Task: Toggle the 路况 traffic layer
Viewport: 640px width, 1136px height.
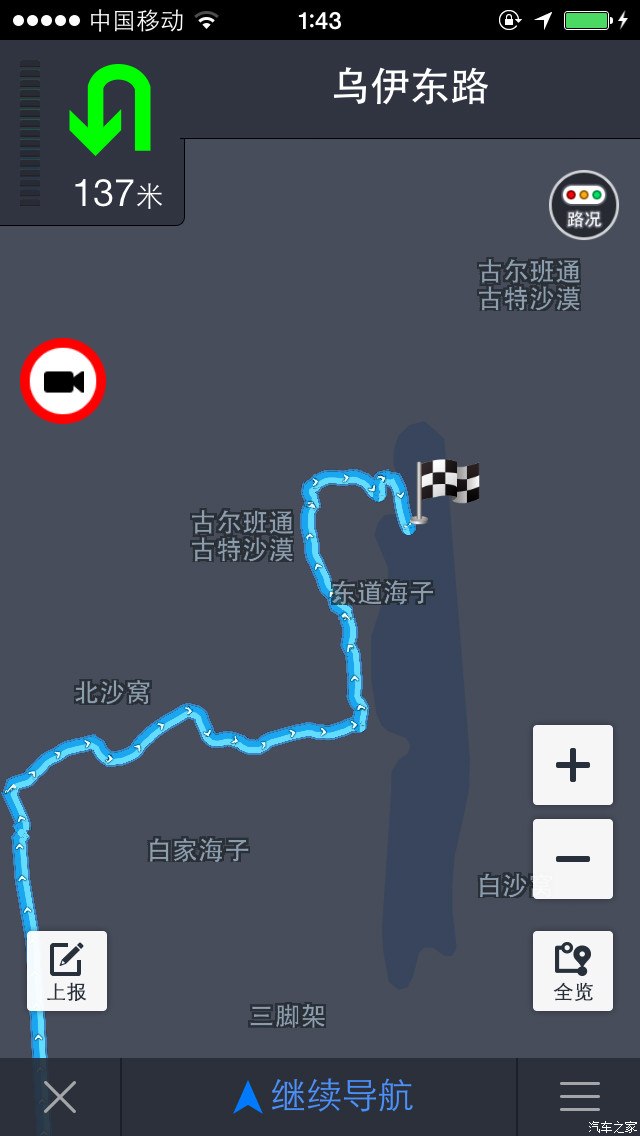Action: [x=583, y=206]
